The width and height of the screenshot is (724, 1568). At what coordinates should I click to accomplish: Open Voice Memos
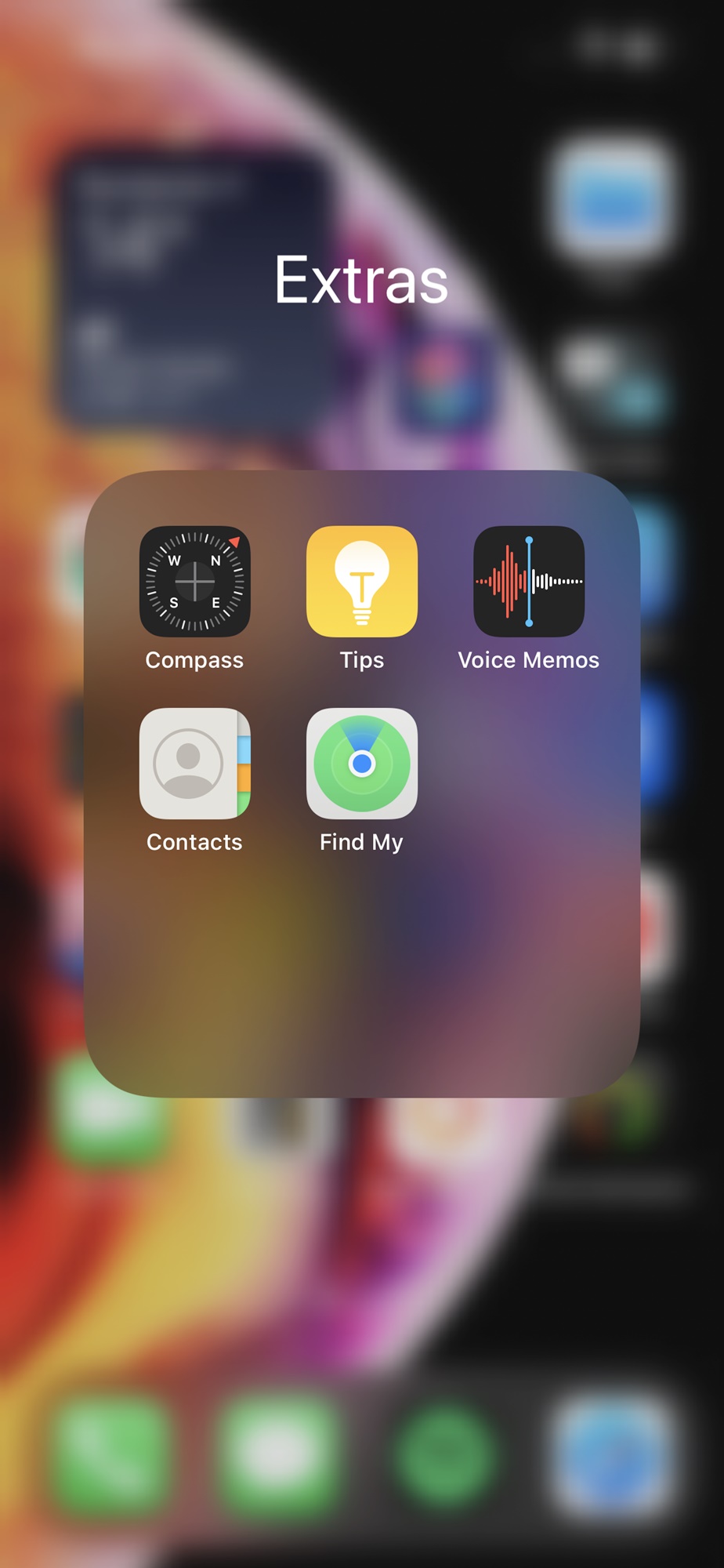tap(529, 581)
